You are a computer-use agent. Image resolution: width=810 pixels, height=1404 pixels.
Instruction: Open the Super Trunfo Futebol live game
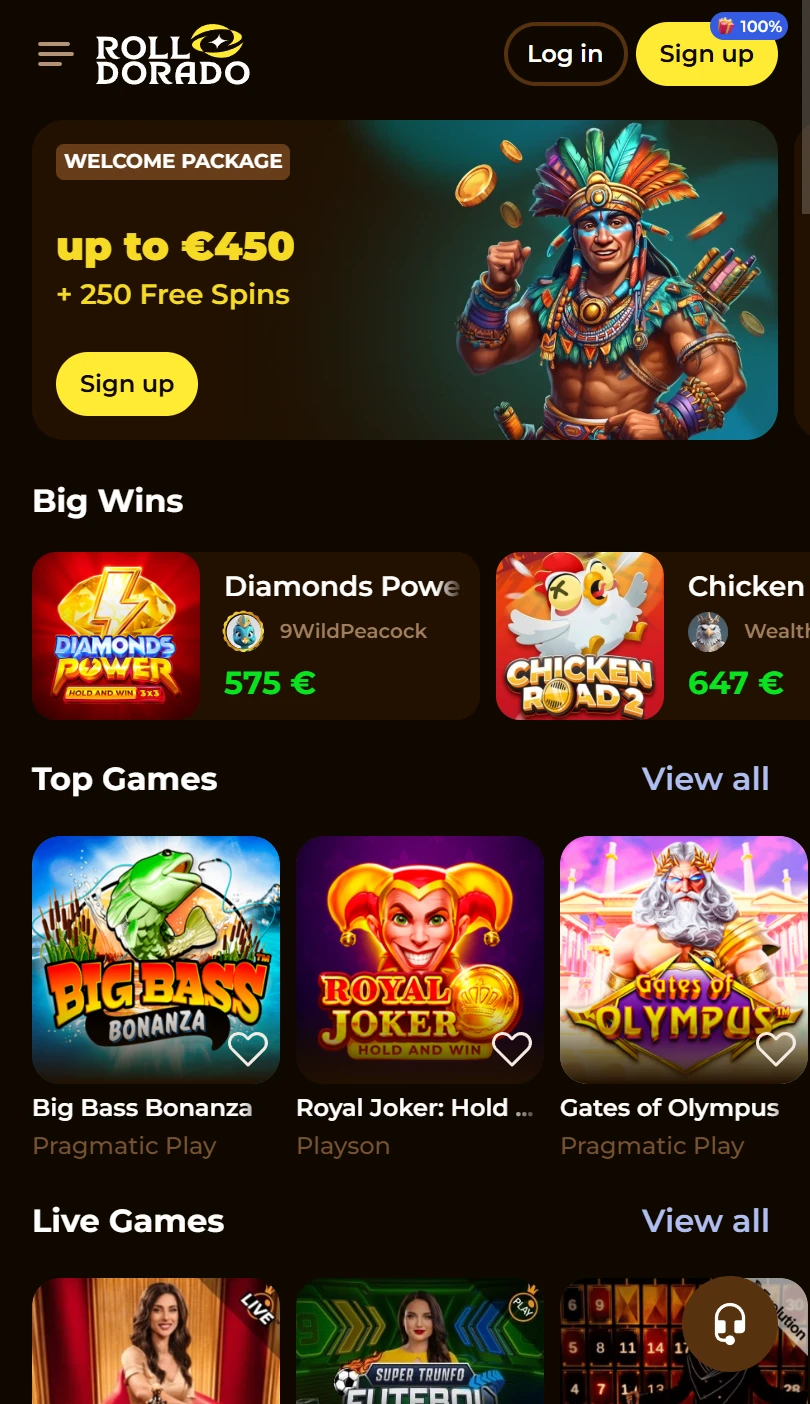pyautogui.click(x=420, y=1341)
